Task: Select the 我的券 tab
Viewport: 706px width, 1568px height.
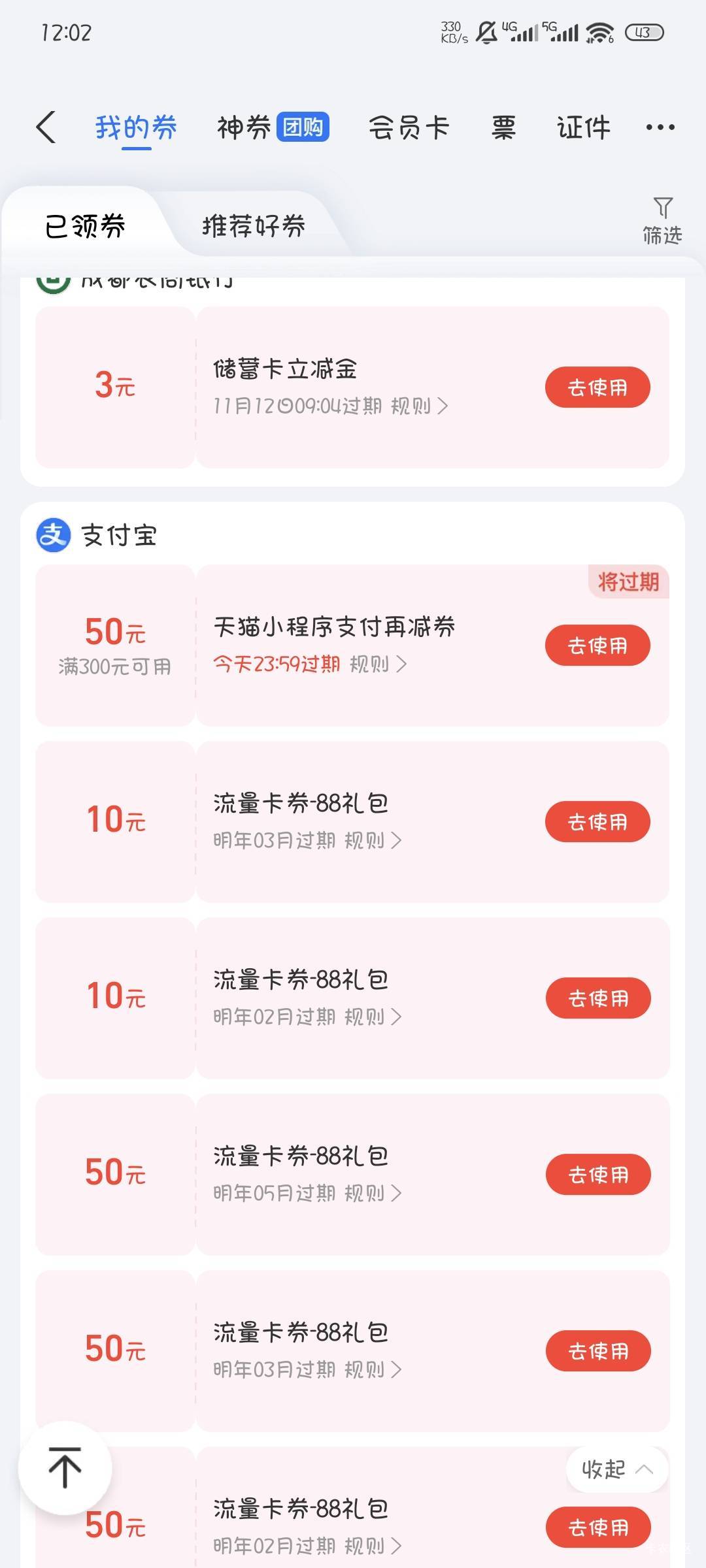Action: pos(136,127)
